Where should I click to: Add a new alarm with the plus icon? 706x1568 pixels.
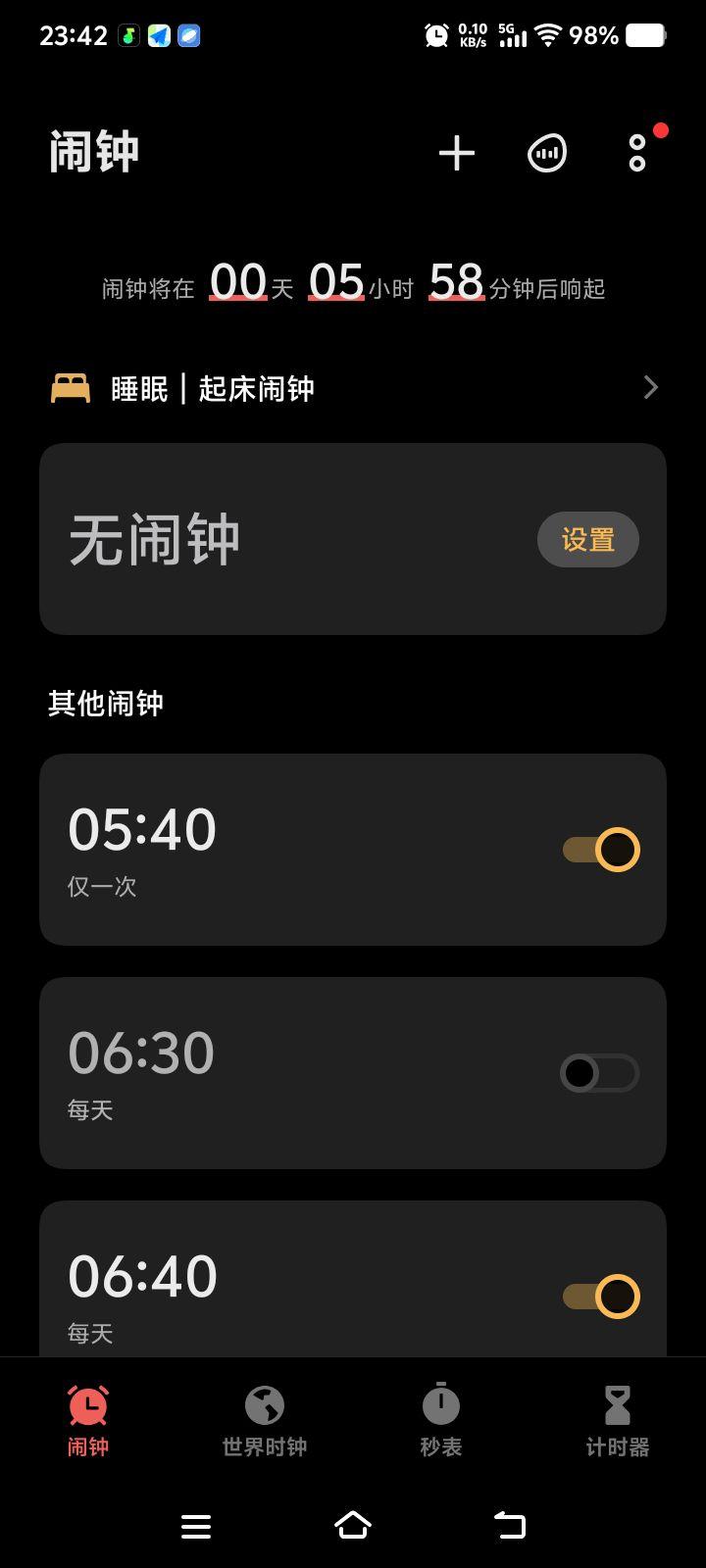click(x=456, y=153)
